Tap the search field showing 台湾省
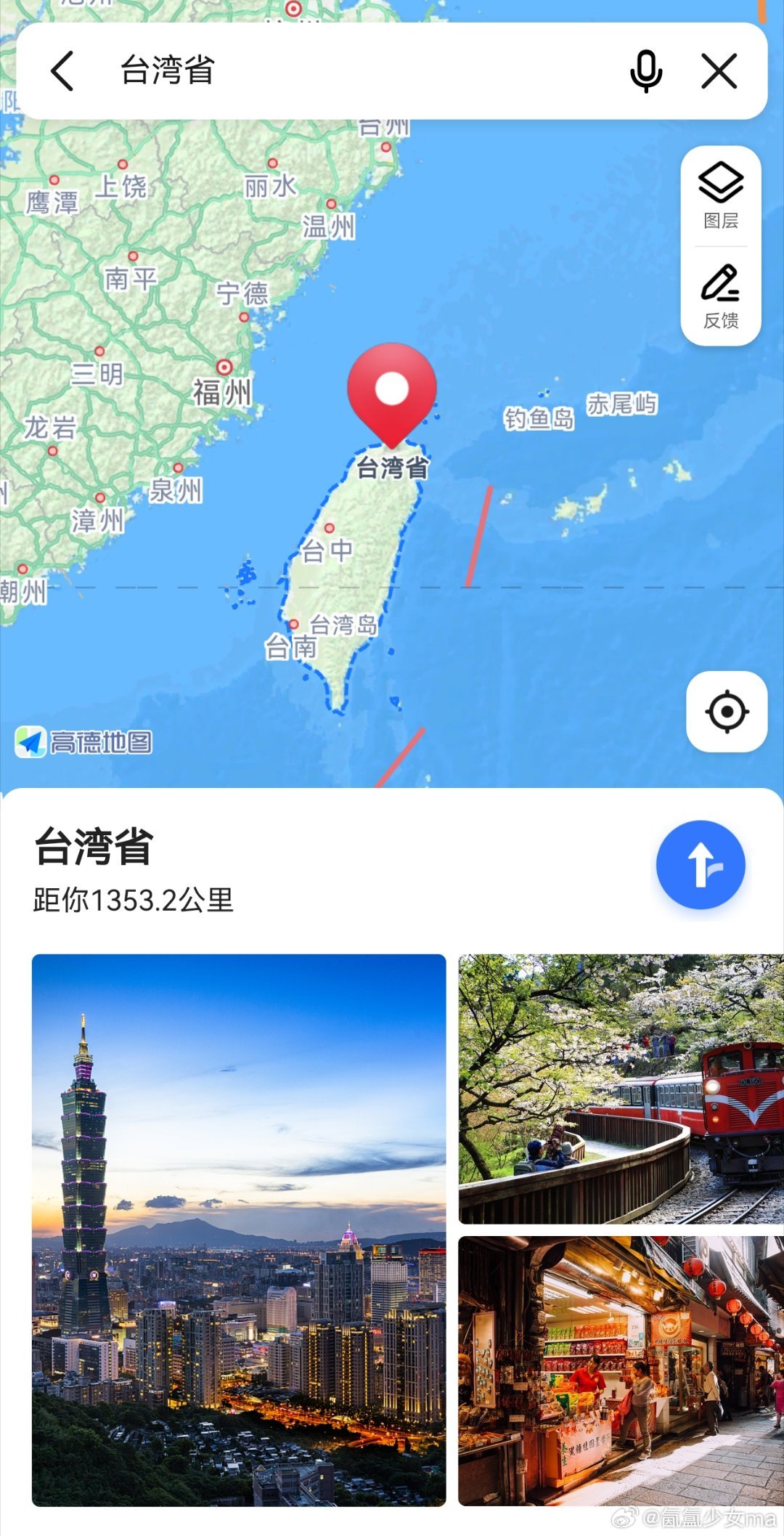The width and height of the screenshot is (784, 1536). click(363, 71)
